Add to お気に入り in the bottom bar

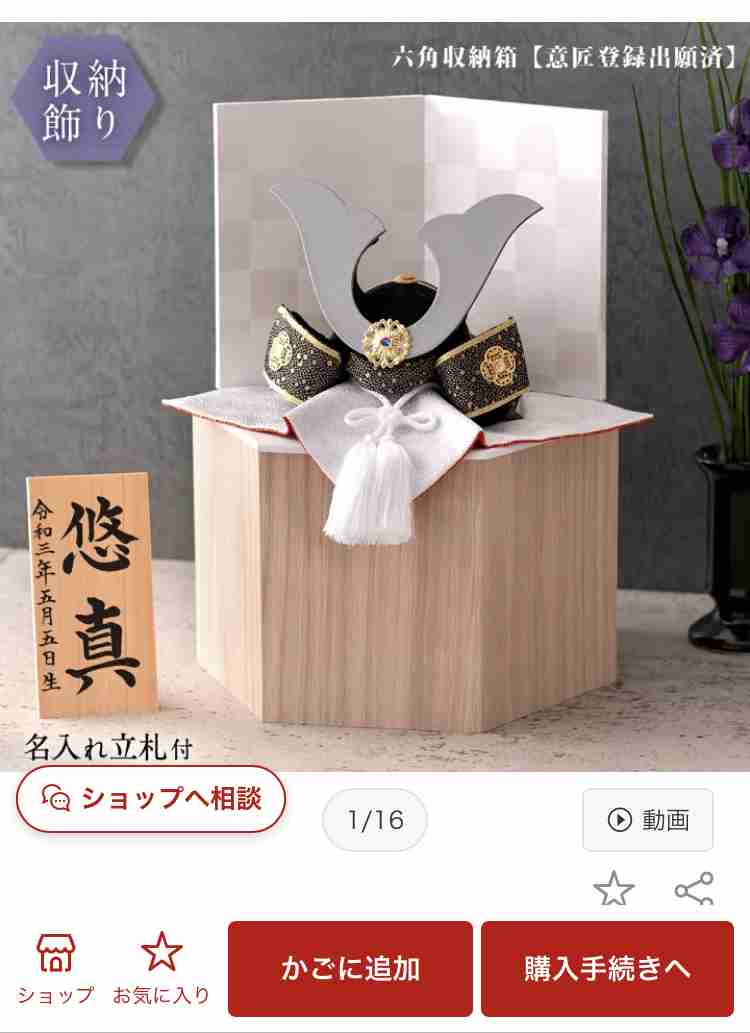pyautogui.click(x=161, y=968)
